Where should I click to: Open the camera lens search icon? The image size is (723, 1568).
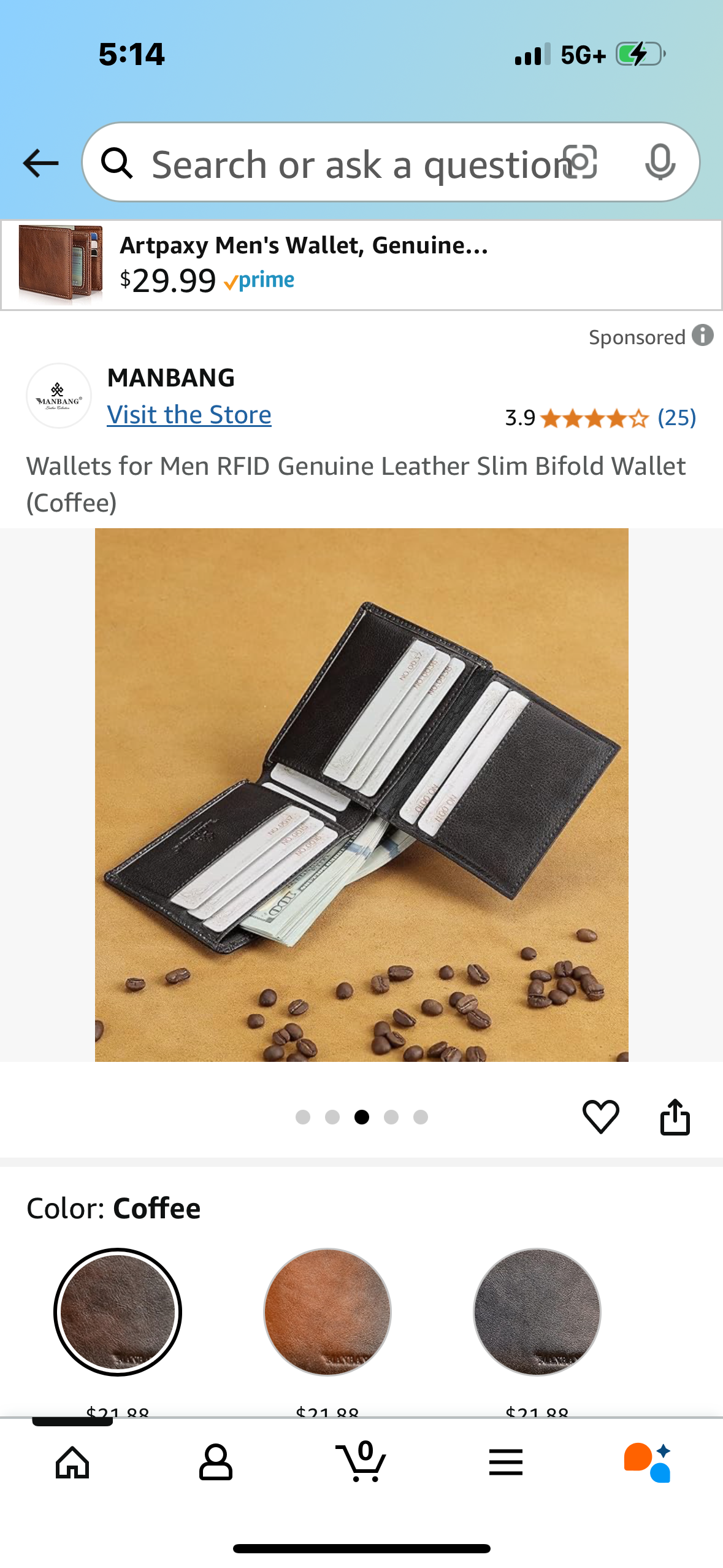[x=580, y=163]
